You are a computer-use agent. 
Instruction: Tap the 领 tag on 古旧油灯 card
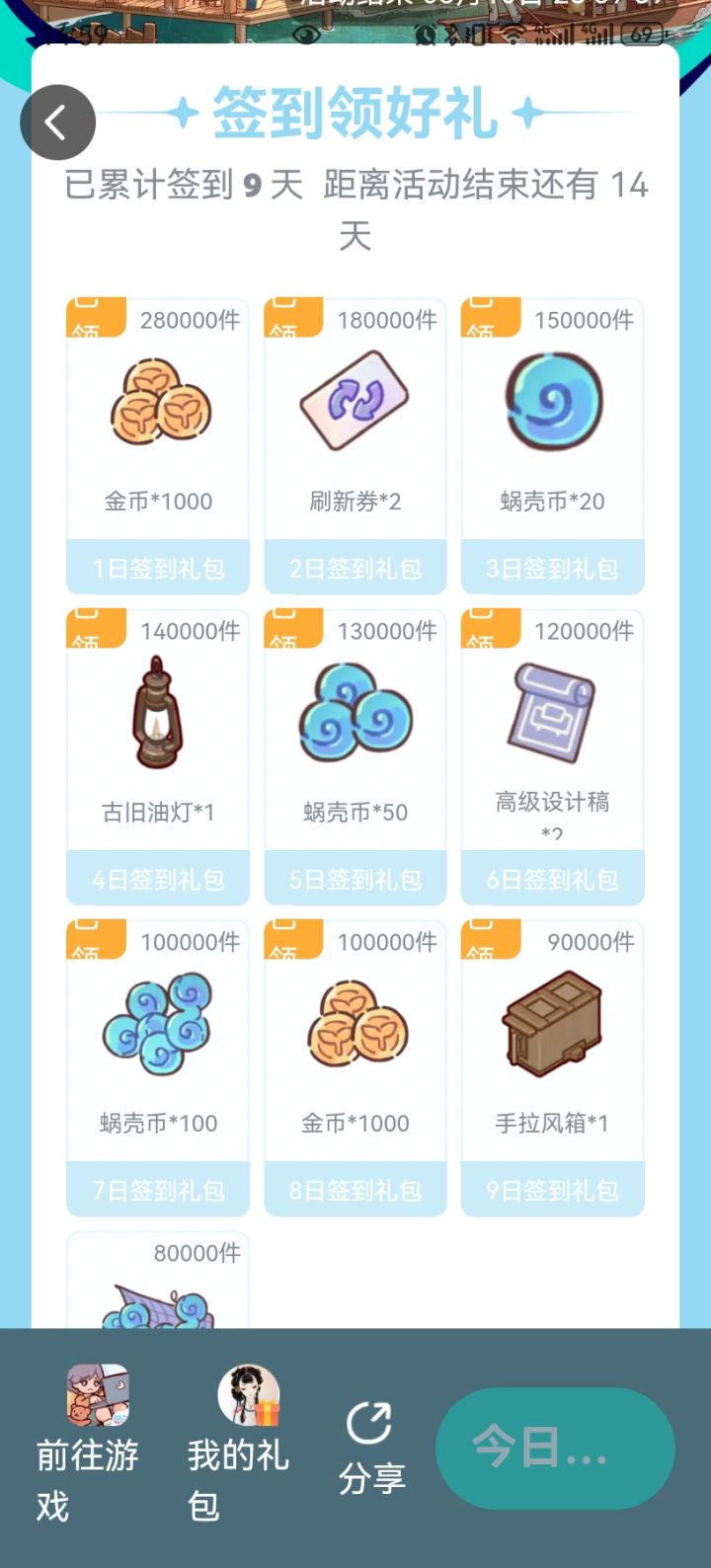pyautogui.click(x=96, y=625)
